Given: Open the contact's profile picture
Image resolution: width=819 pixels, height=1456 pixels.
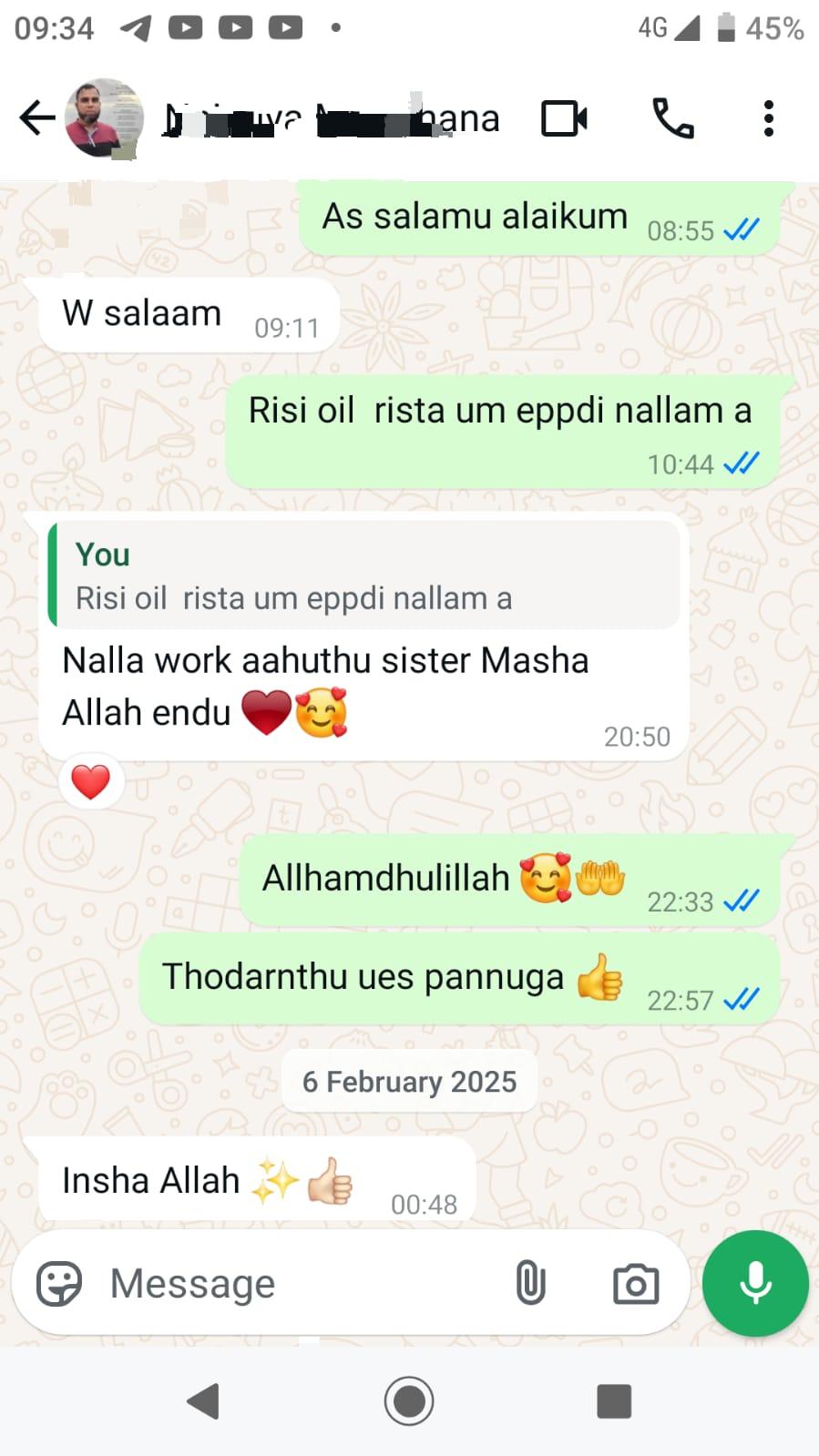Looking at the screenshot, I should (104, 118).
